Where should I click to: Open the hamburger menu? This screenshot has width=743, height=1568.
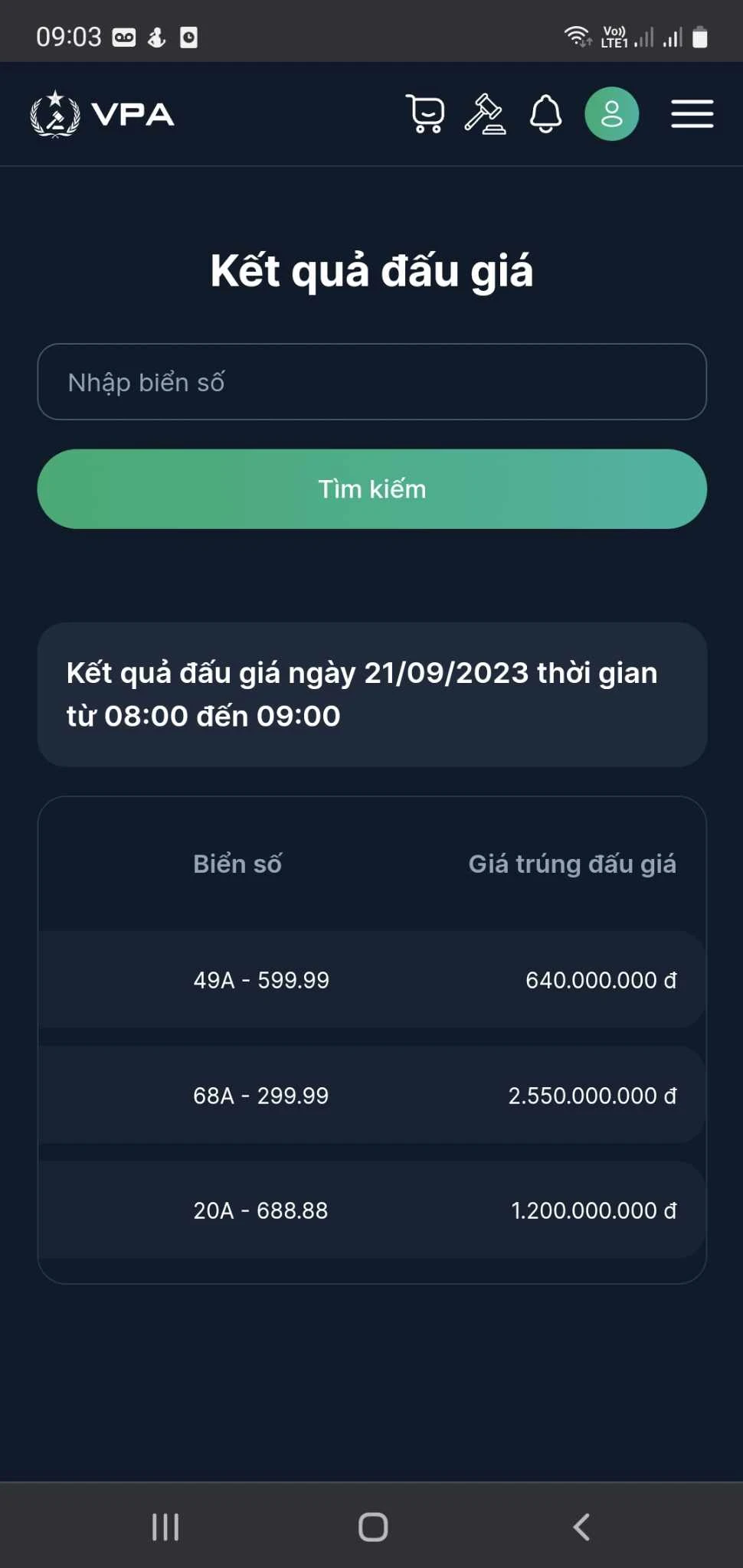point(692,114)
